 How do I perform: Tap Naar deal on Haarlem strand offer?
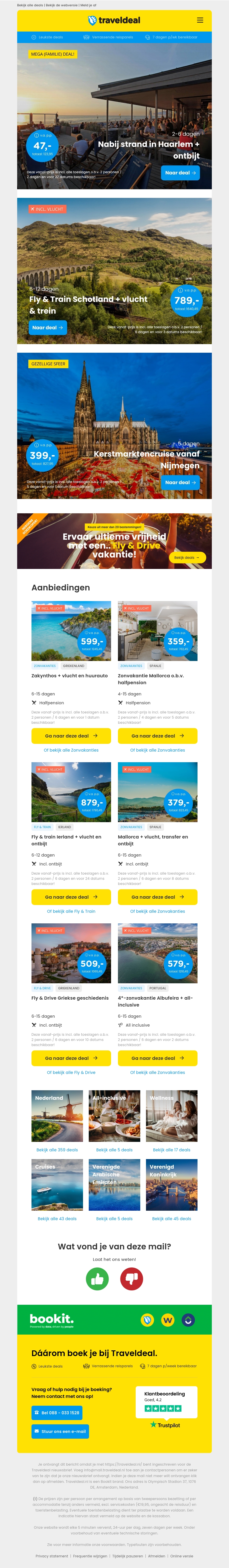(x=180, y=173)
